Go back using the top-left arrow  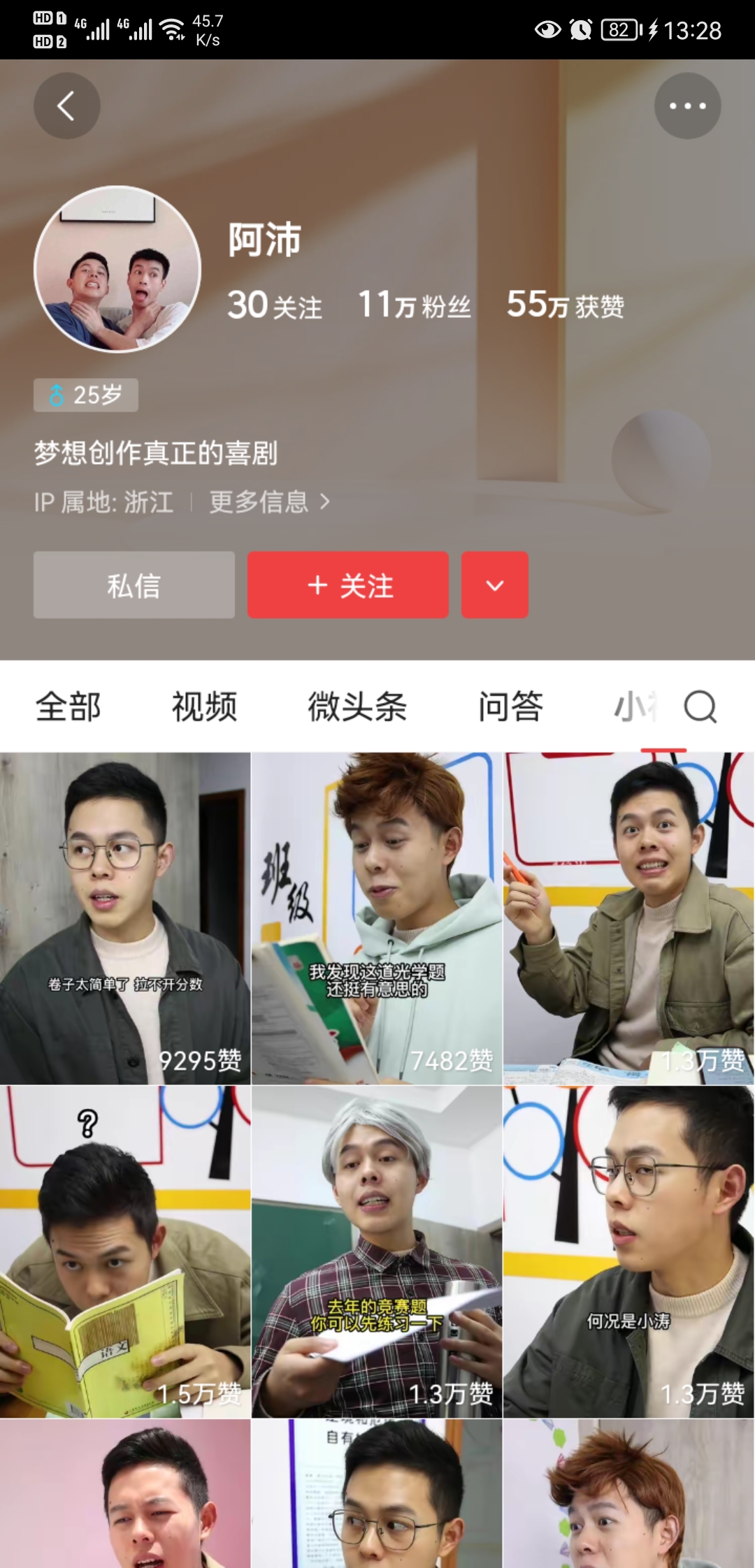point(66,106)
